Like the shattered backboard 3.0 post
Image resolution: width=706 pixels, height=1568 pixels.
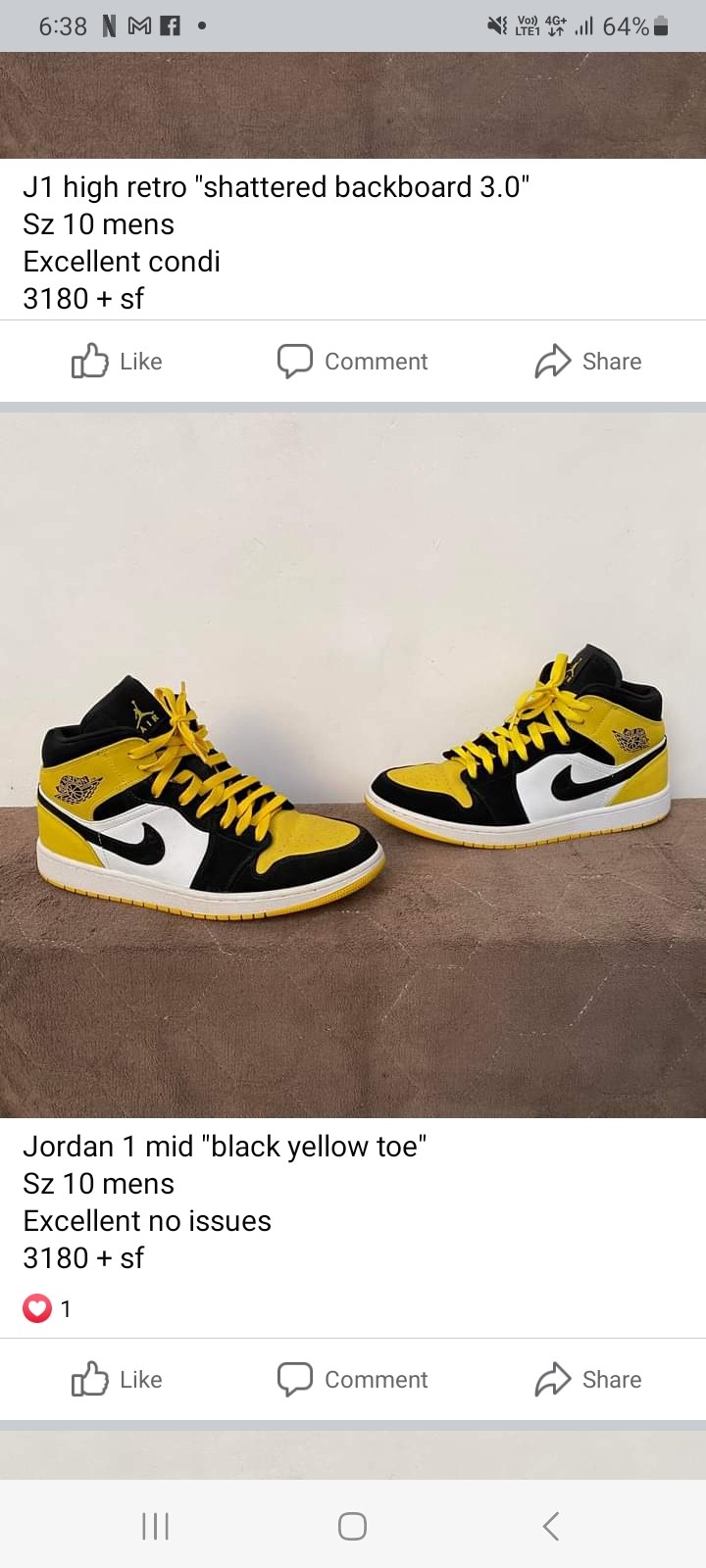point(117,362)
